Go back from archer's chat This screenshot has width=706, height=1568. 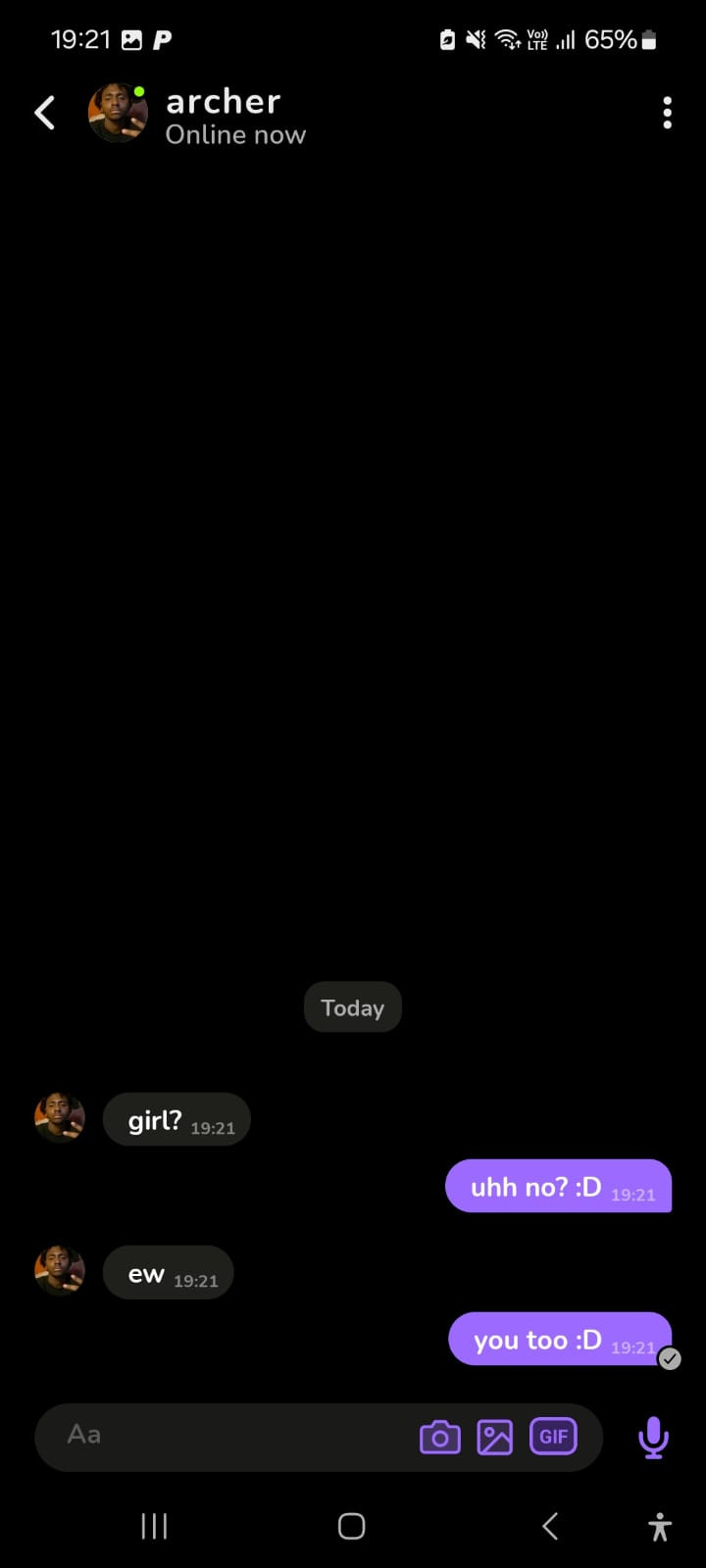(45, 113)
